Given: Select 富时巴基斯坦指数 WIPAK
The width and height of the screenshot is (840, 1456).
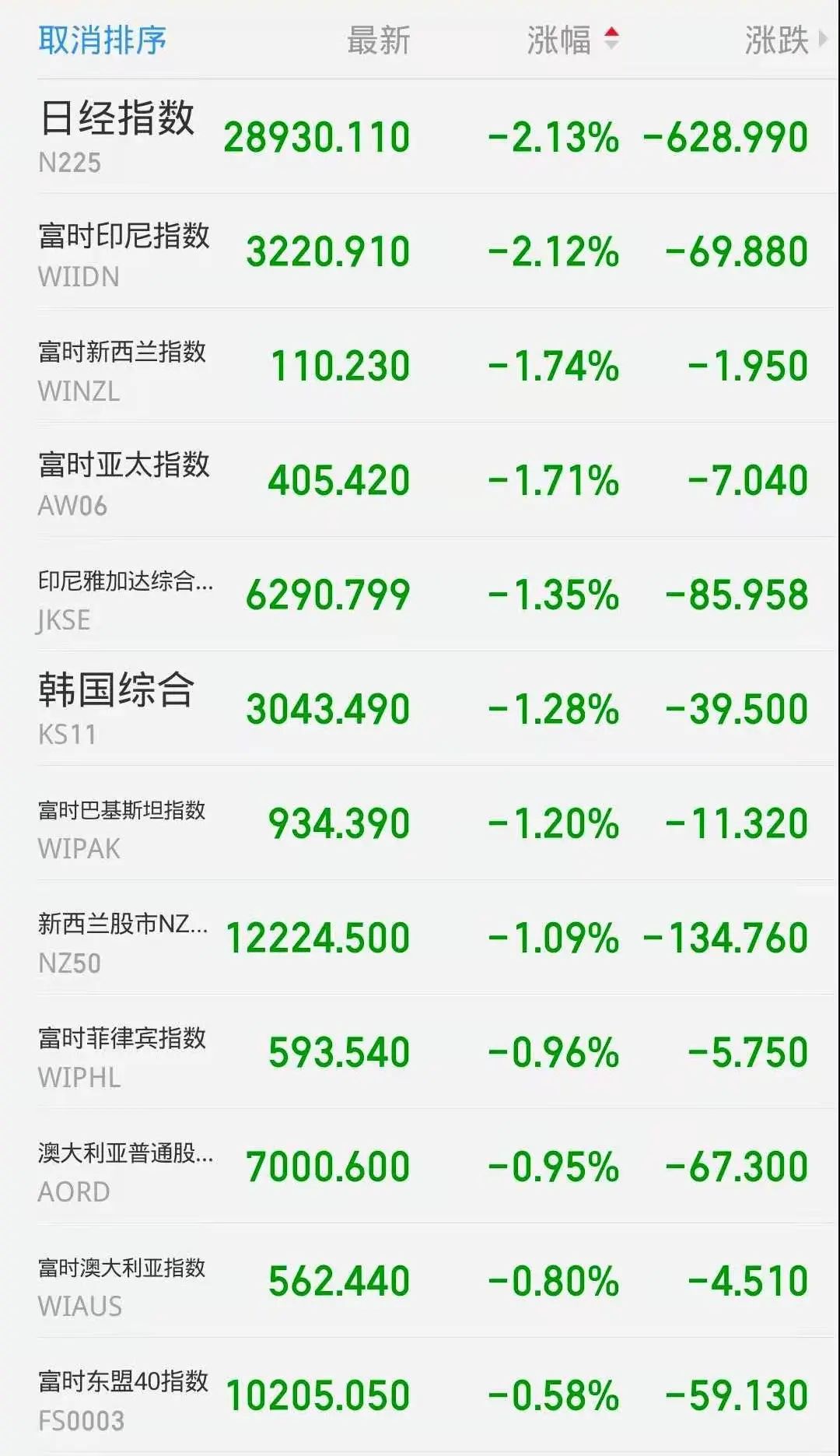Looking at the screenshot, I should (x=437, y=823).
